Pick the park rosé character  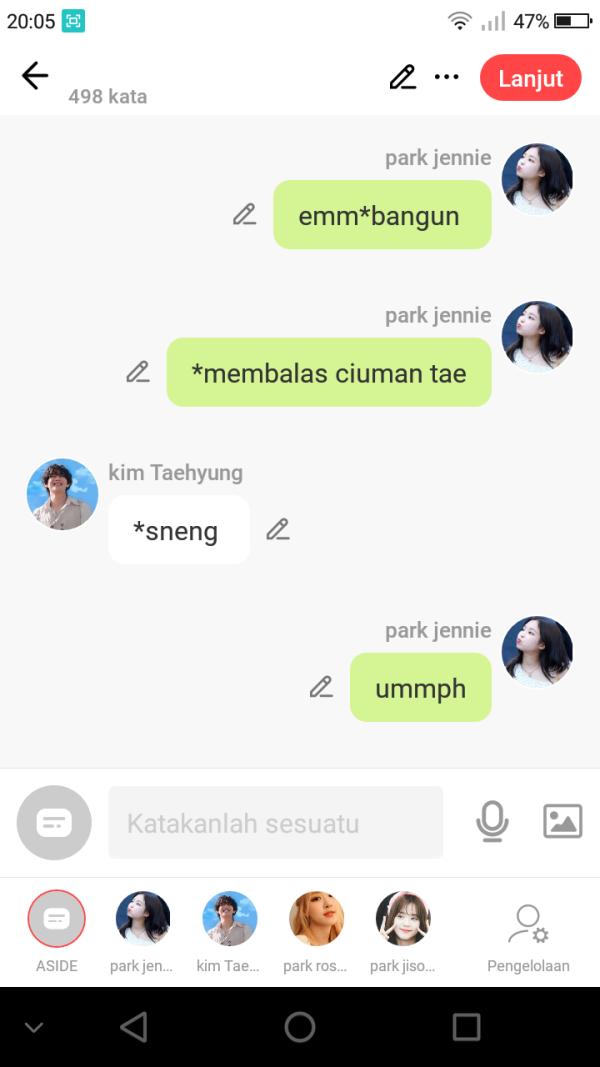316,919
